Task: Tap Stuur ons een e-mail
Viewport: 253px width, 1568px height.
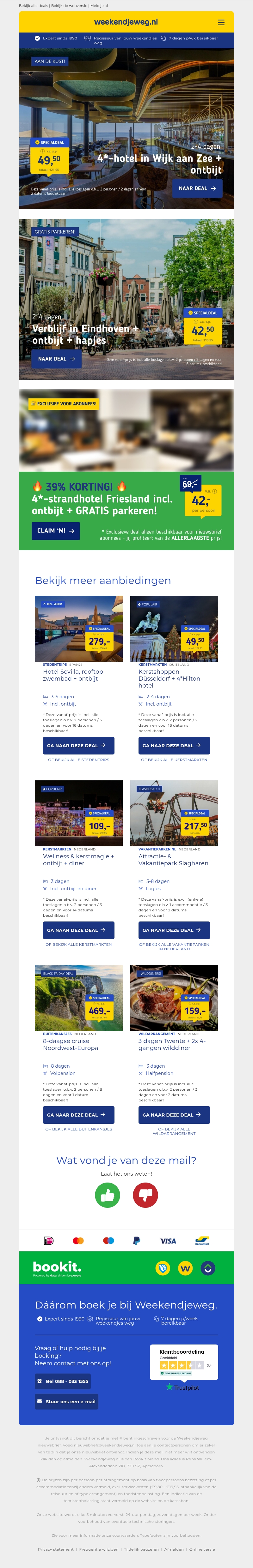Action: (66, 1401)
